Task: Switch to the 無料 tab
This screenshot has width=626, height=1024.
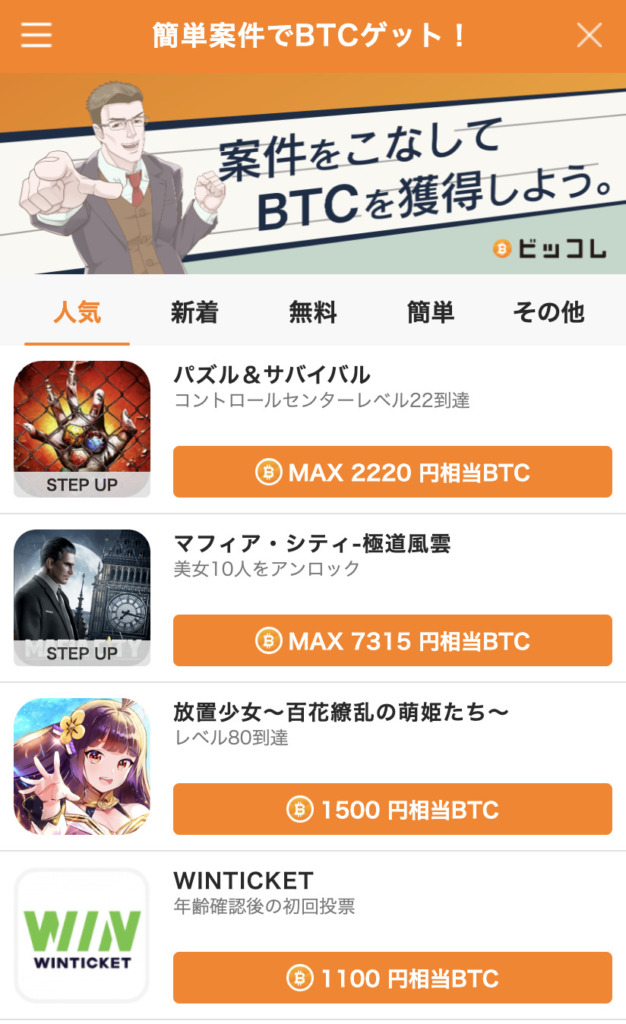Action: click(312, 312)
